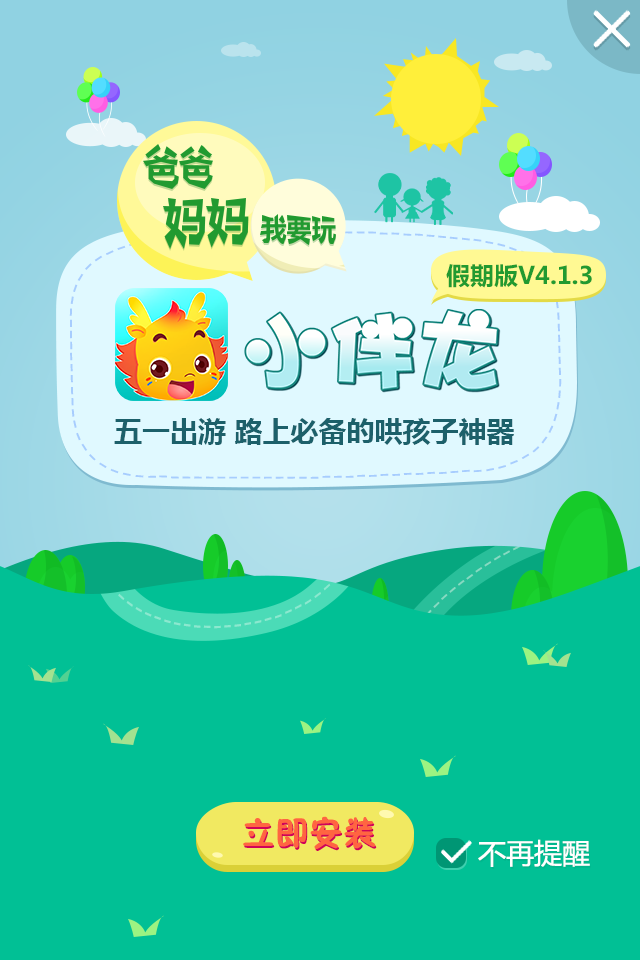Uncheck the 不再提醒 checkbox
Image resolution: width=640 pixels, height=960 pixels.
453,853
